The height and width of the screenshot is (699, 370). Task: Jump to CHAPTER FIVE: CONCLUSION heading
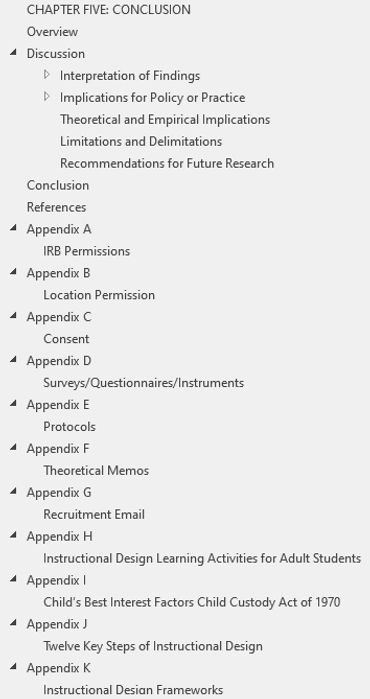tap(108, 10)
